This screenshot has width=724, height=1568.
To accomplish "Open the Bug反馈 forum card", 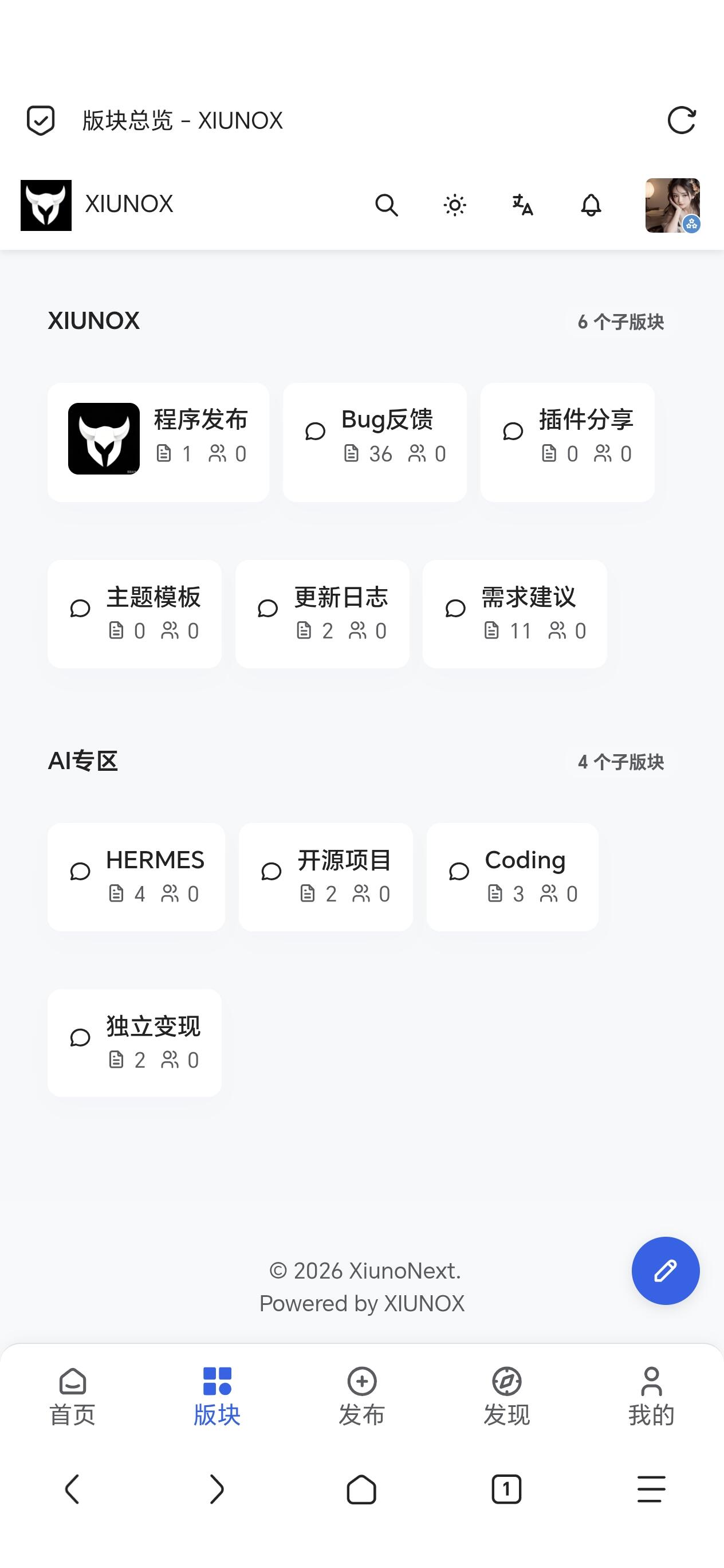I will coord(375,442).
